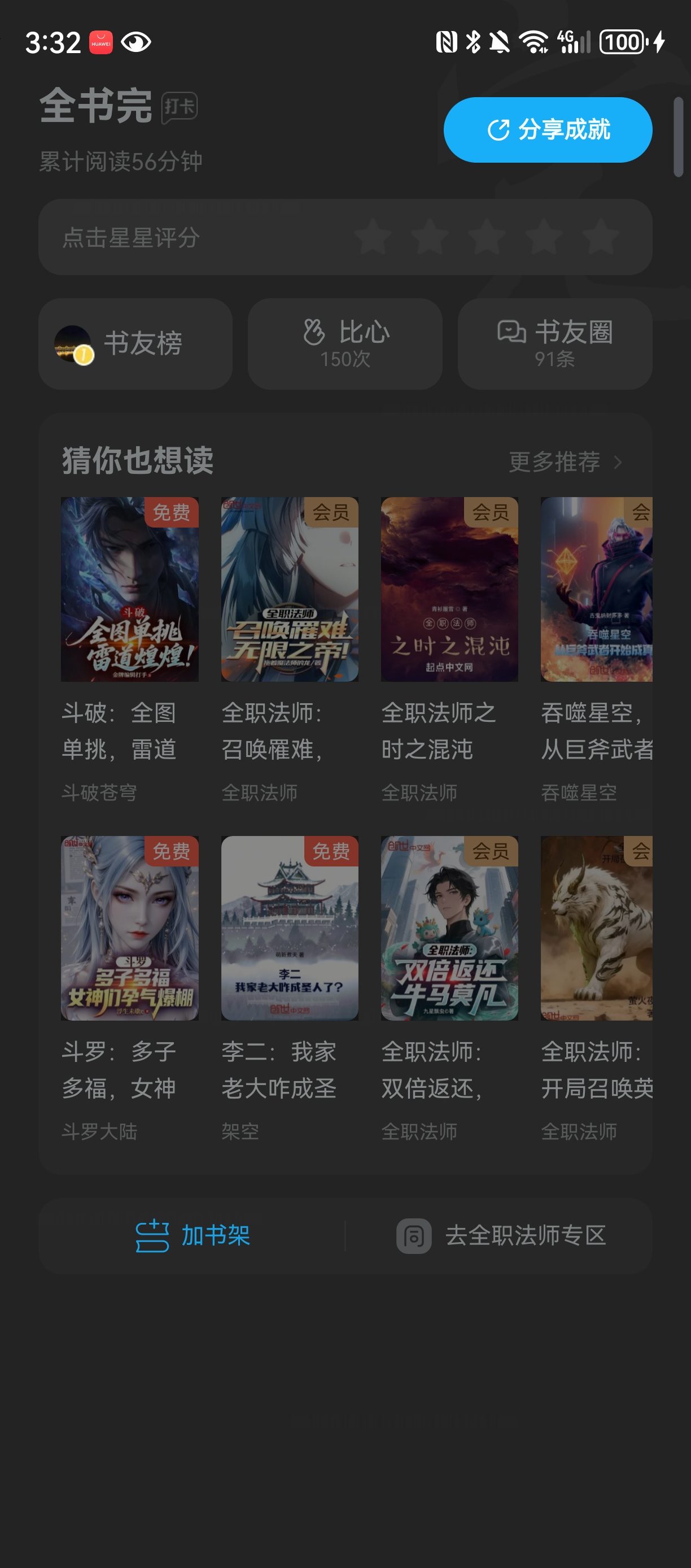Go to 去全职法师专区
This screenshot has height=1568, width=691.
[501, 1236]
